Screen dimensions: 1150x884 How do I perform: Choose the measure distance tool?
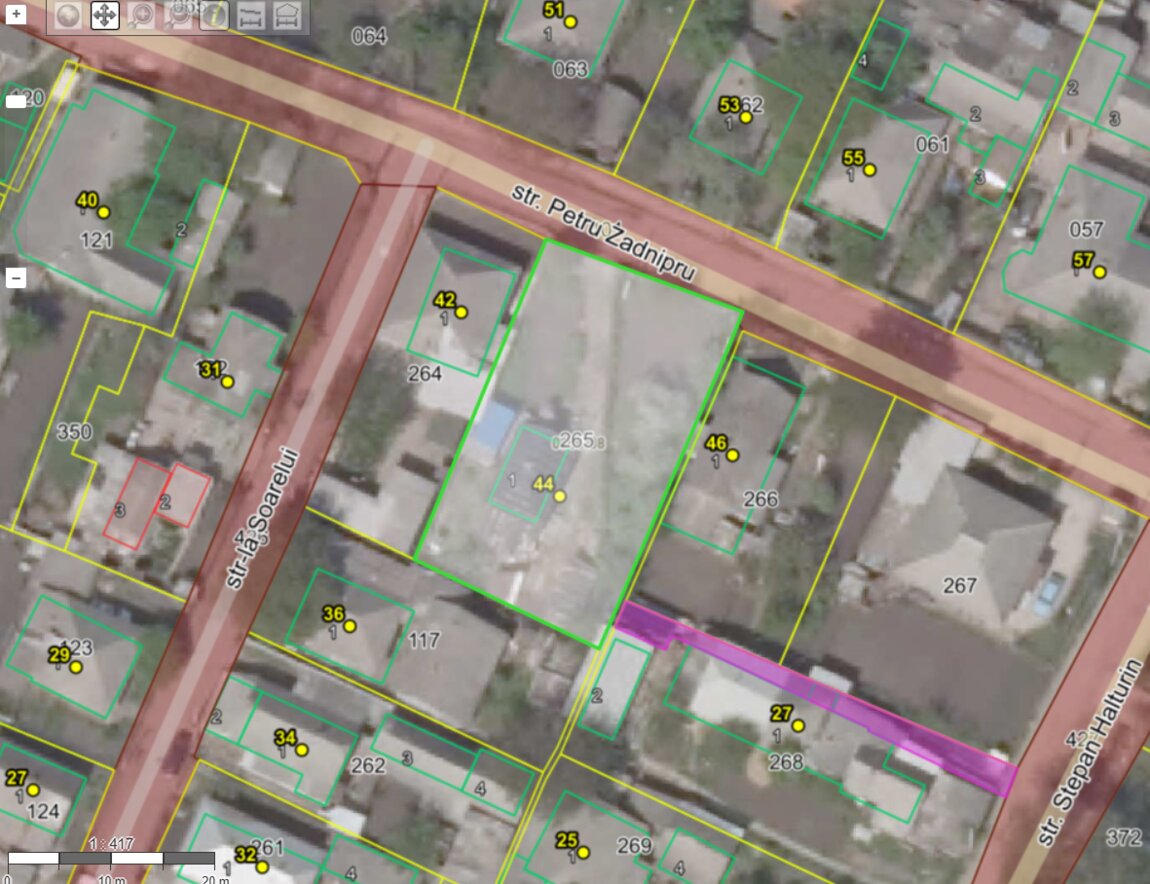point(251,15)
